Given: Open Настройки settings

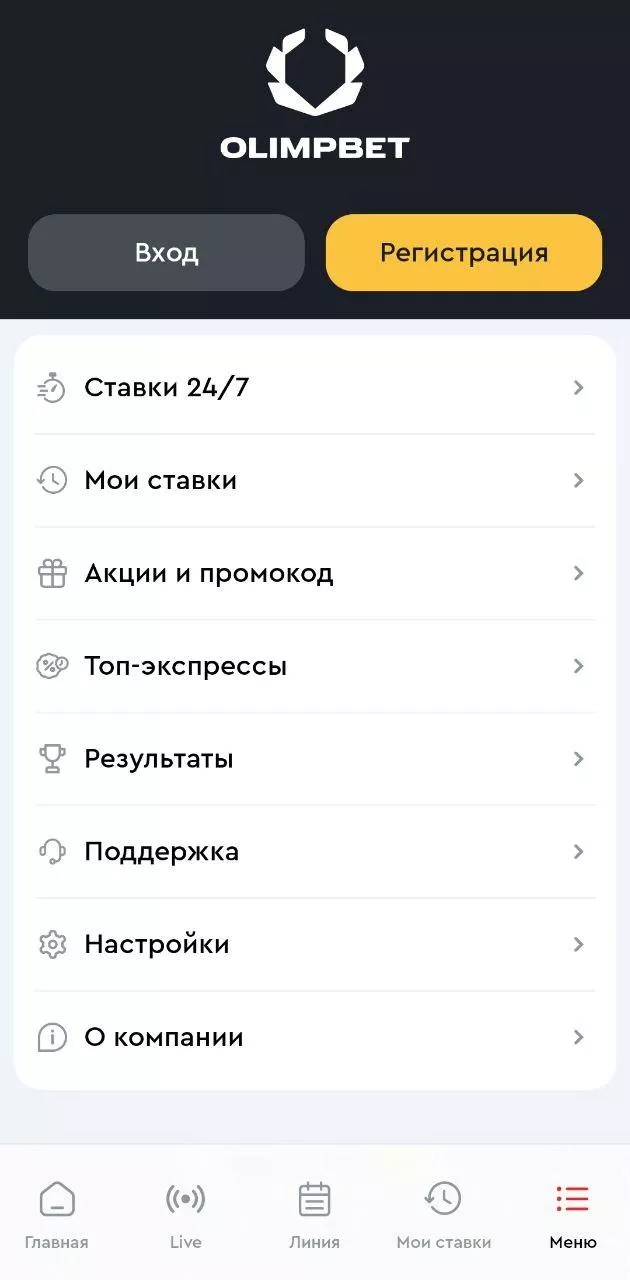Looking at the screenshot, I should 314,945.
